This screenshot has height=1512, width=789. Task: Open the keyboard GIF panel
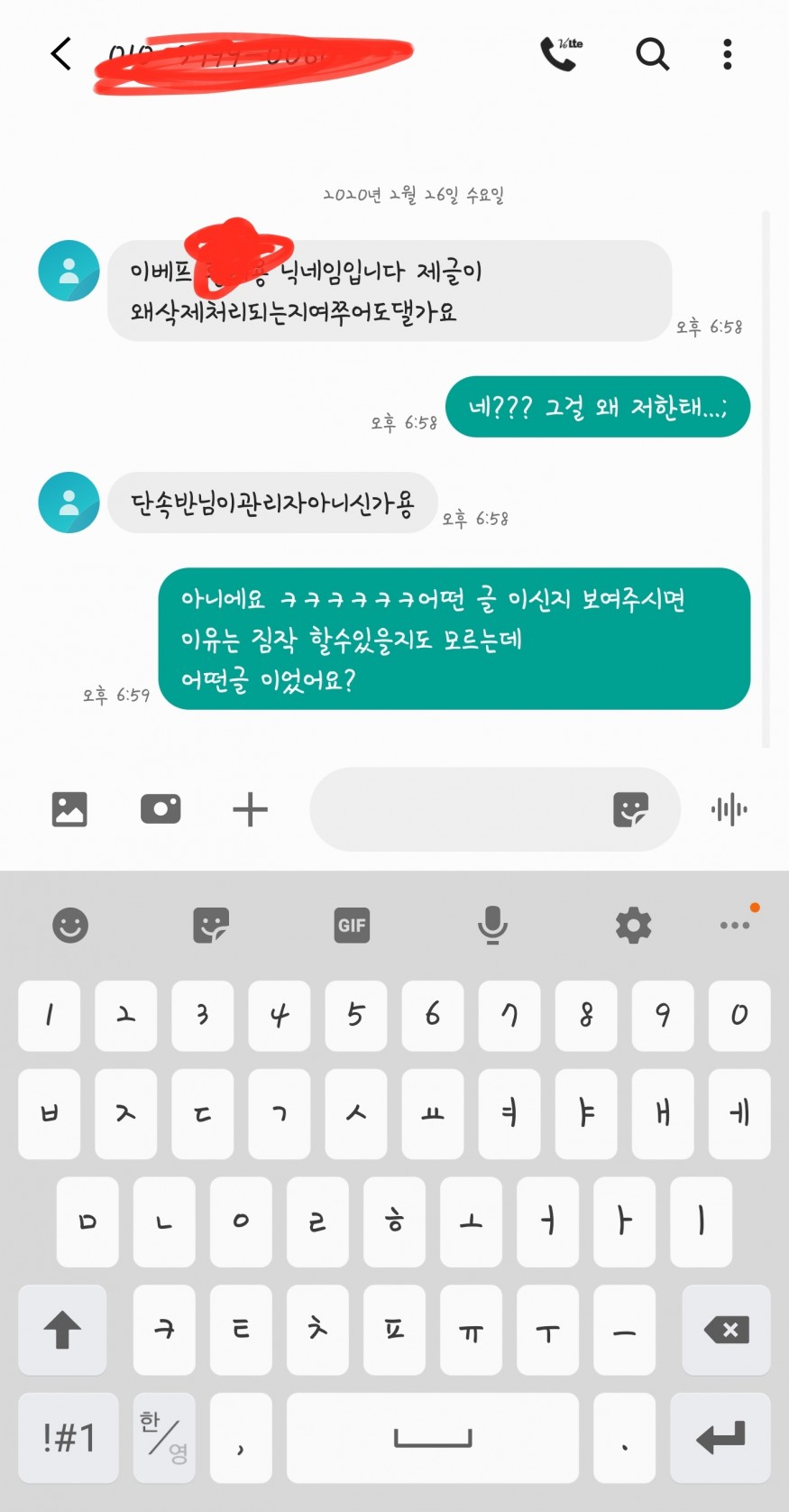[352, 925]
